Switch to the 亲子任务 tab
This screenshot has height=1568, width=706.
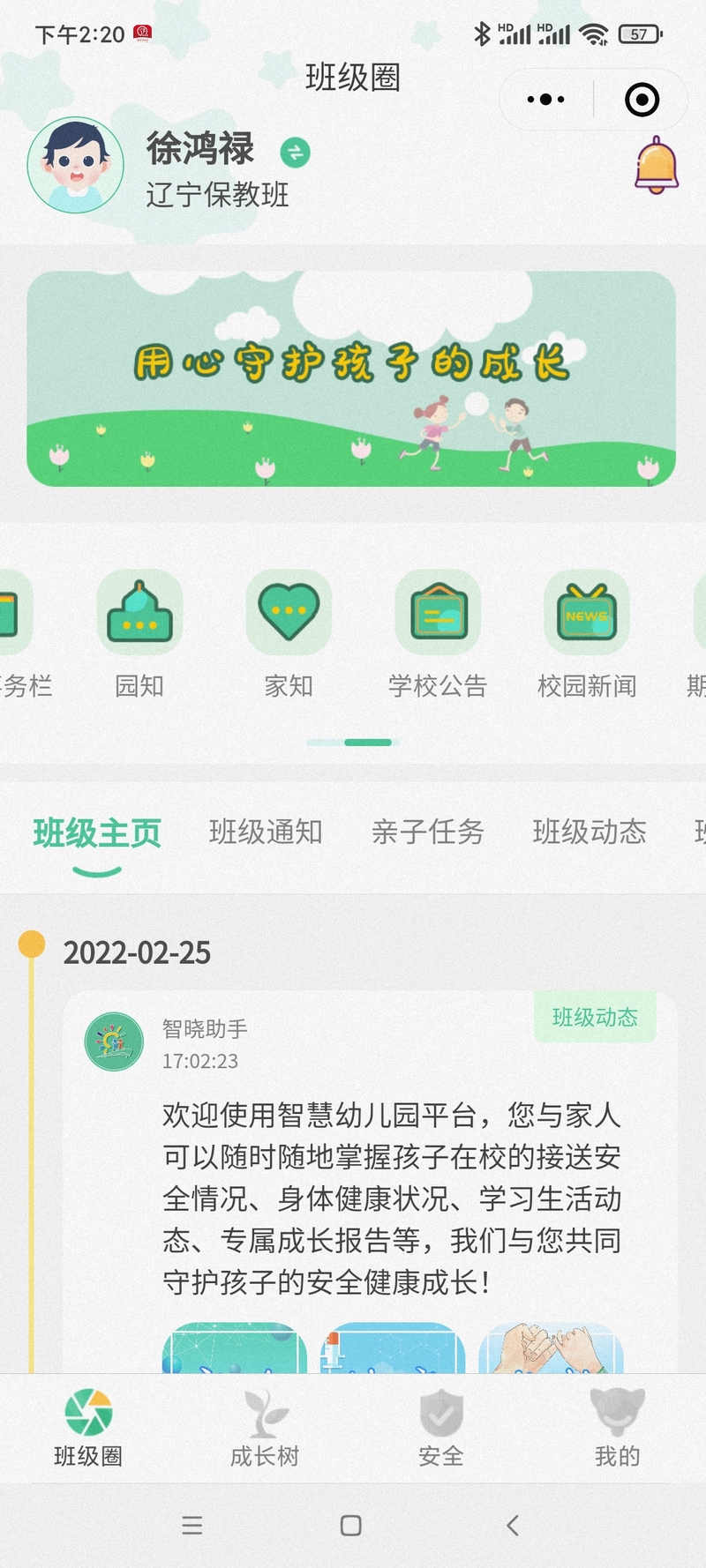click(x=427, y=832)
